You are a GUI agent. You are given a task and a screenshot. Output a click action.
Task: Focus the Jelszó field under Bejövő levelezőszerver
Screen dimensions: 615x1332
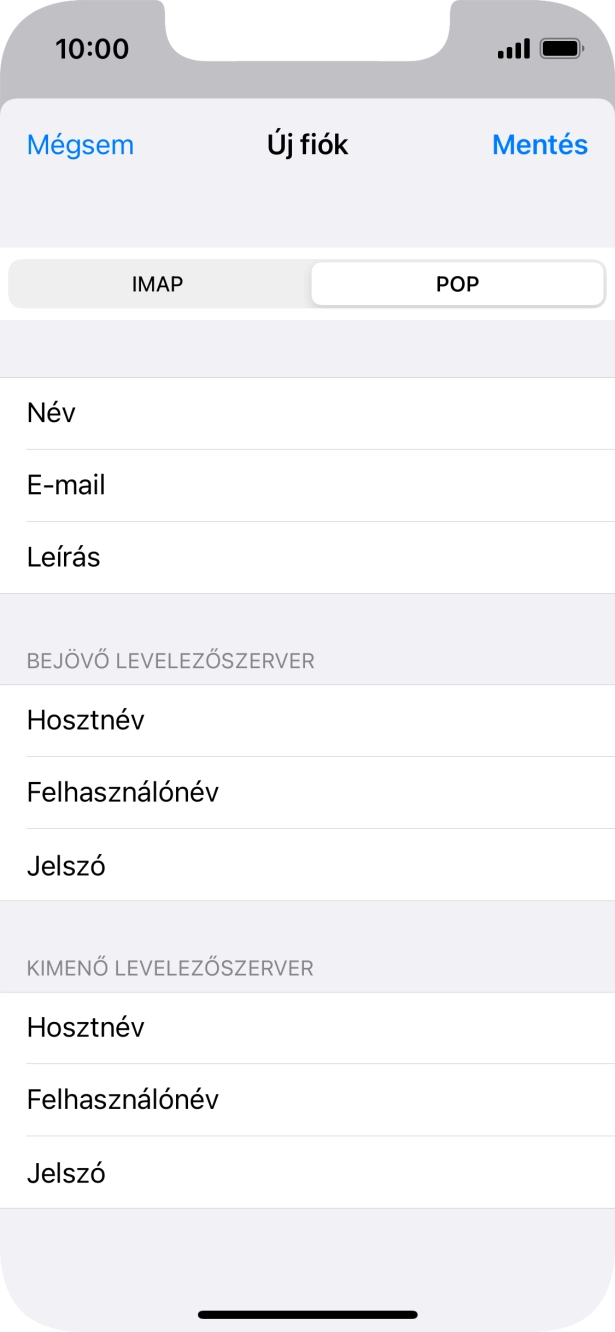(x=307, y=864)
